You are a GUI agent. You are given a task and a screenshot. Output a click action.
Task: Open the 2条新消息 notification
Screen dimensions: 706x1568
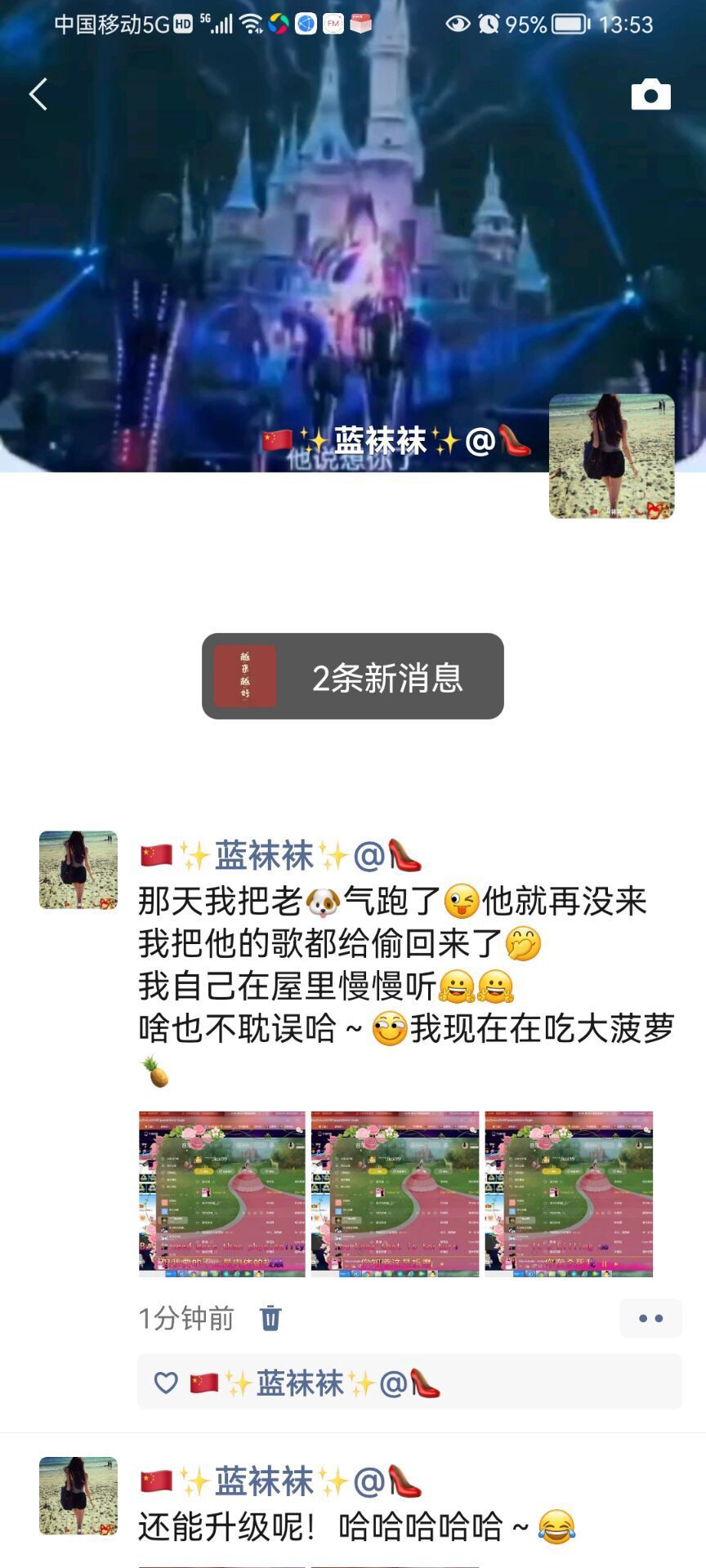353,676
